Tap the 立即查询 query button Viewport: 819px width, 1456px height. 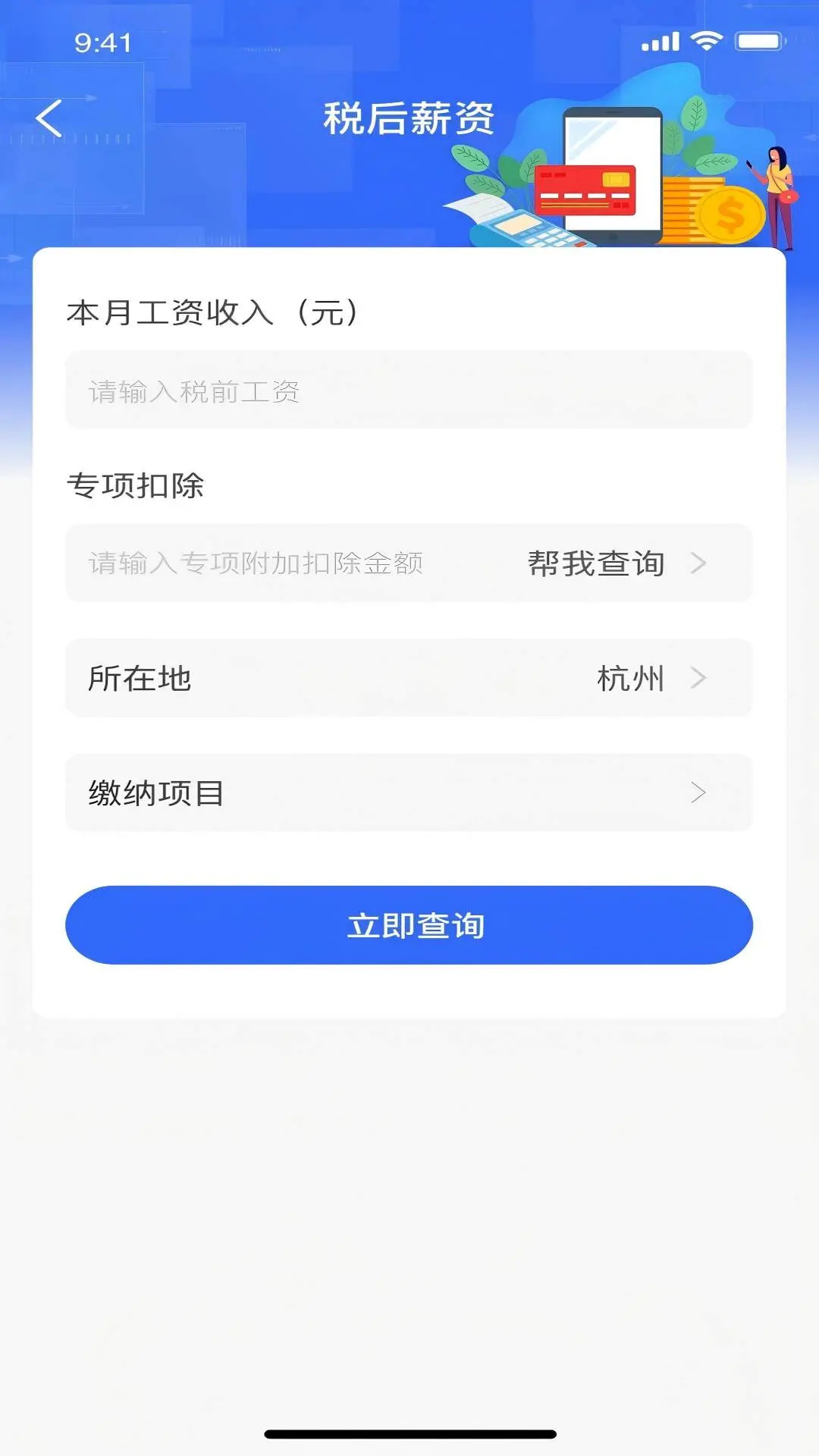(409, 924)
